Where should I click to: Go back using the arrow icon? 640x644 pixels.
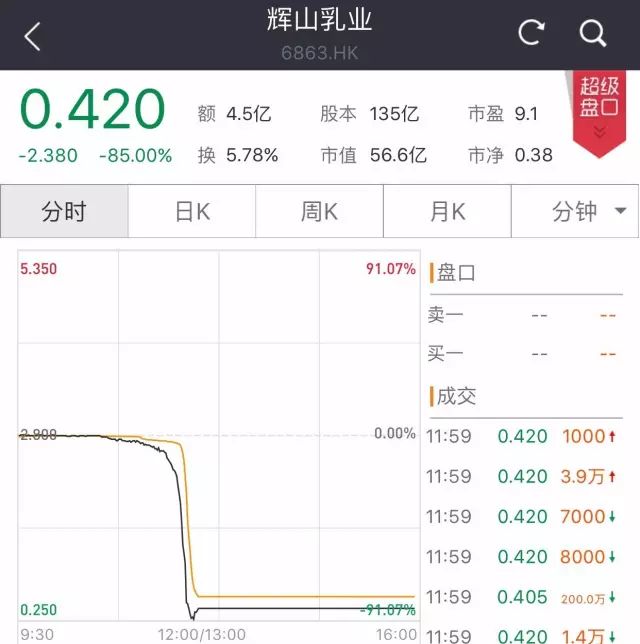(33, 37)
